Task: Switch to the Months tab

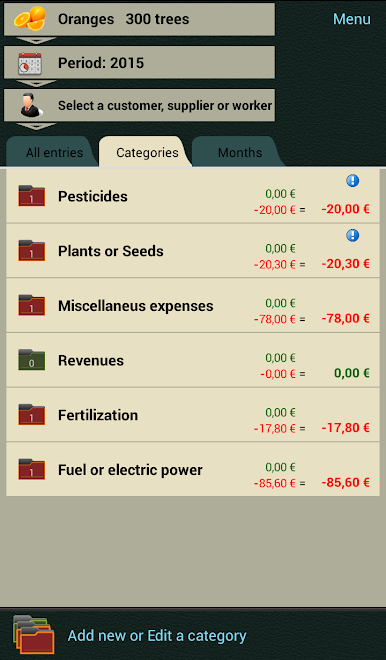Action: 240,152
